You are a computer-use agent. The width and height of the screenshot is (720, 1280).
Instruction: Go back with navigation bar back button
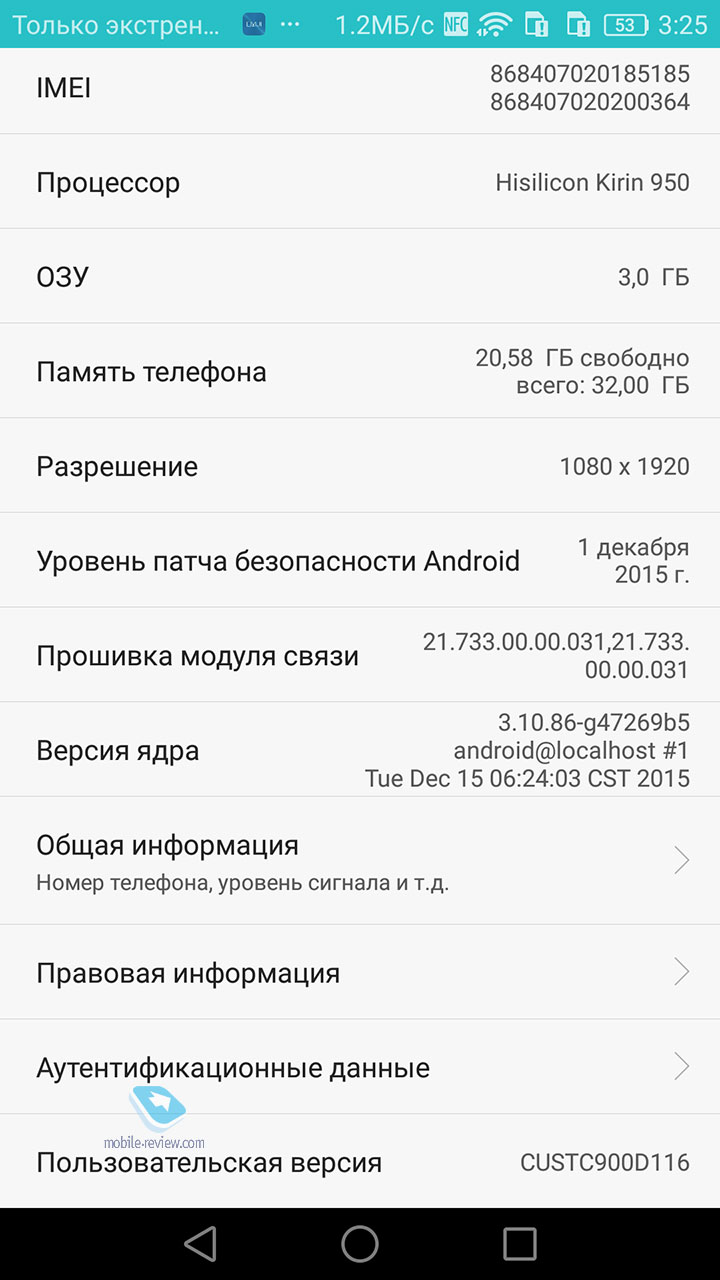tap(200, 1244)
